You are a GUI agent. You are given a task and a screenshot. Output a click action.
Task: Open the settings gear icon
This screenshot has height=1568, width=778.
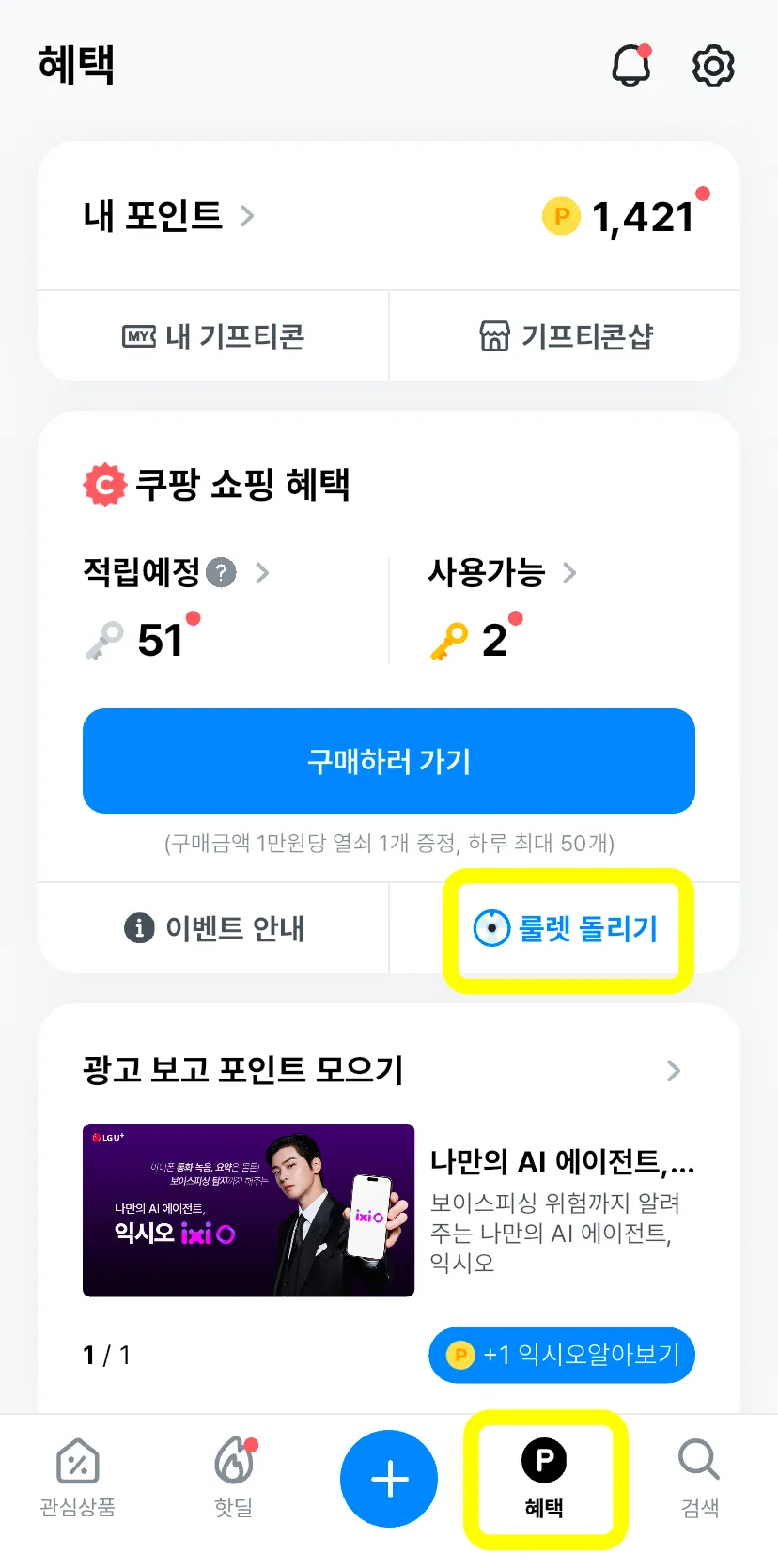tap(713, 66)
